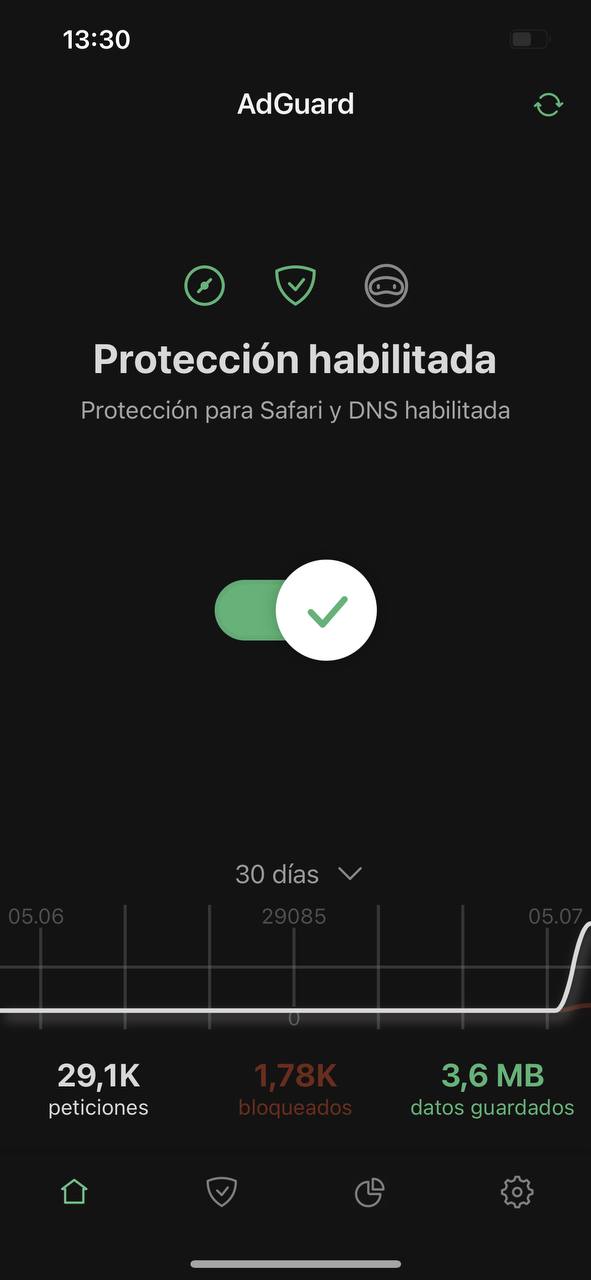Screen dimensions: 591x1280
Task: Tap the refresh filters icon
Action: (x=548, y=104)
